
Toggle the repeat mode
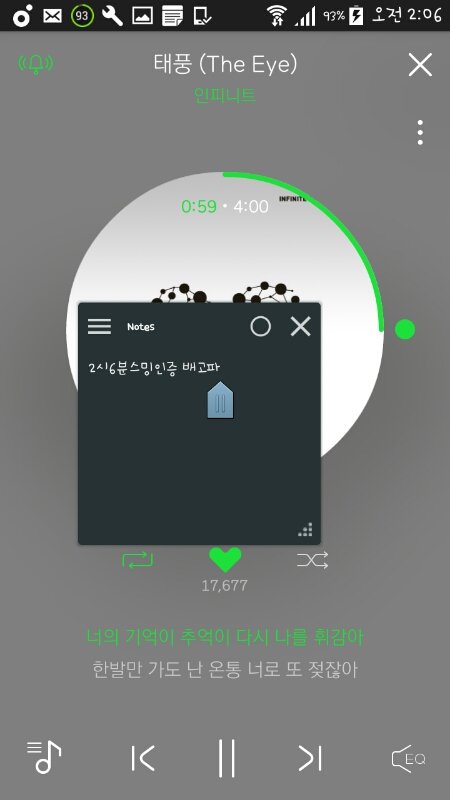138,560
